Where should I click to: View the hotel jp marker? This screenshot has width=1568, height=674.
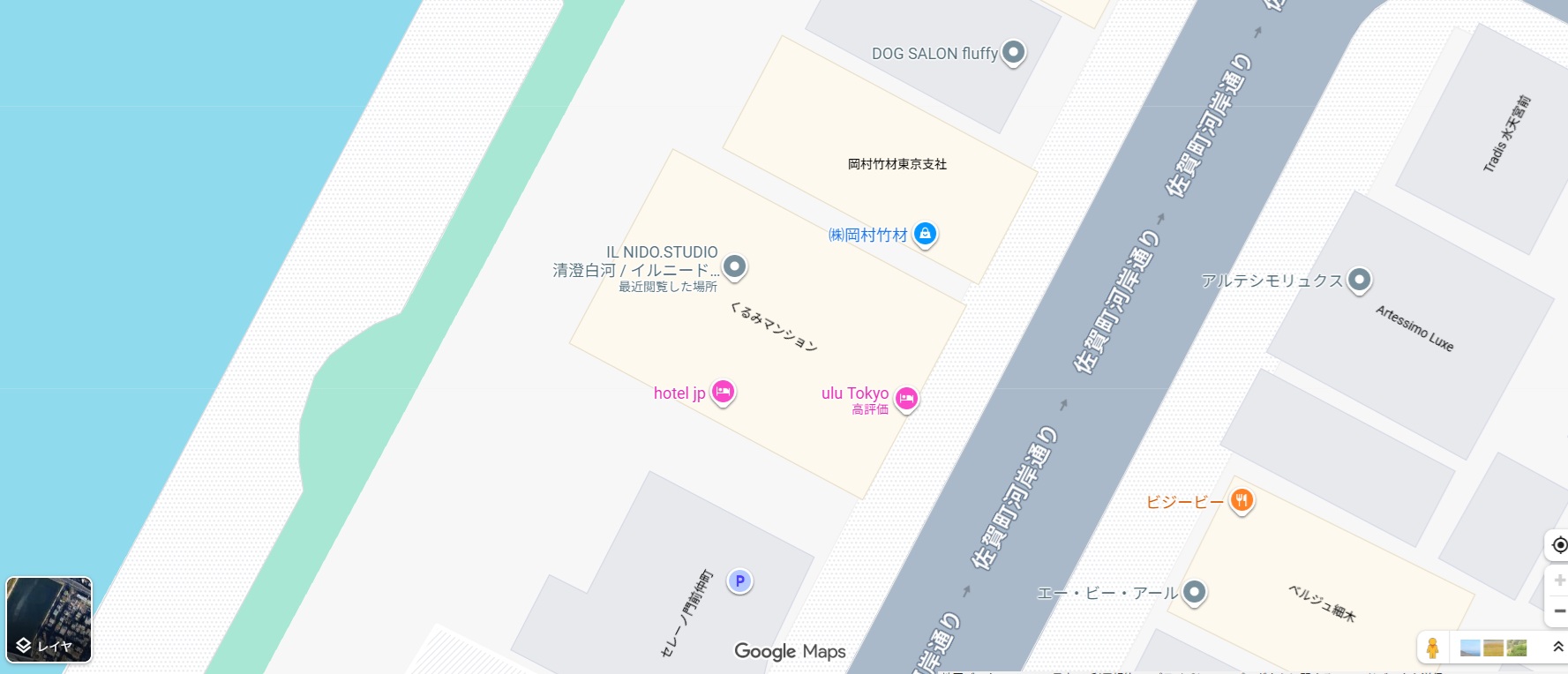[x=723, y=392]
